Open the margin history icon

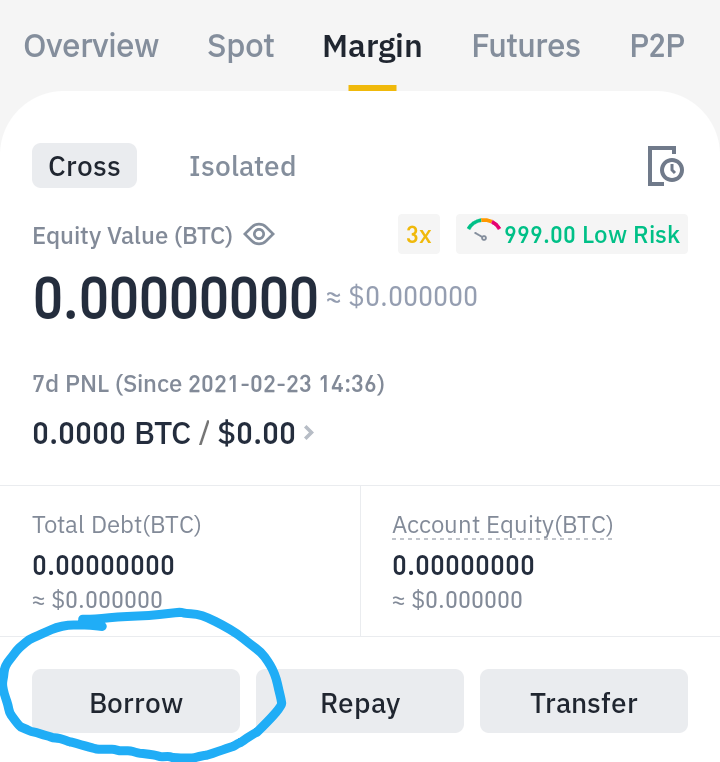(666, 166)
